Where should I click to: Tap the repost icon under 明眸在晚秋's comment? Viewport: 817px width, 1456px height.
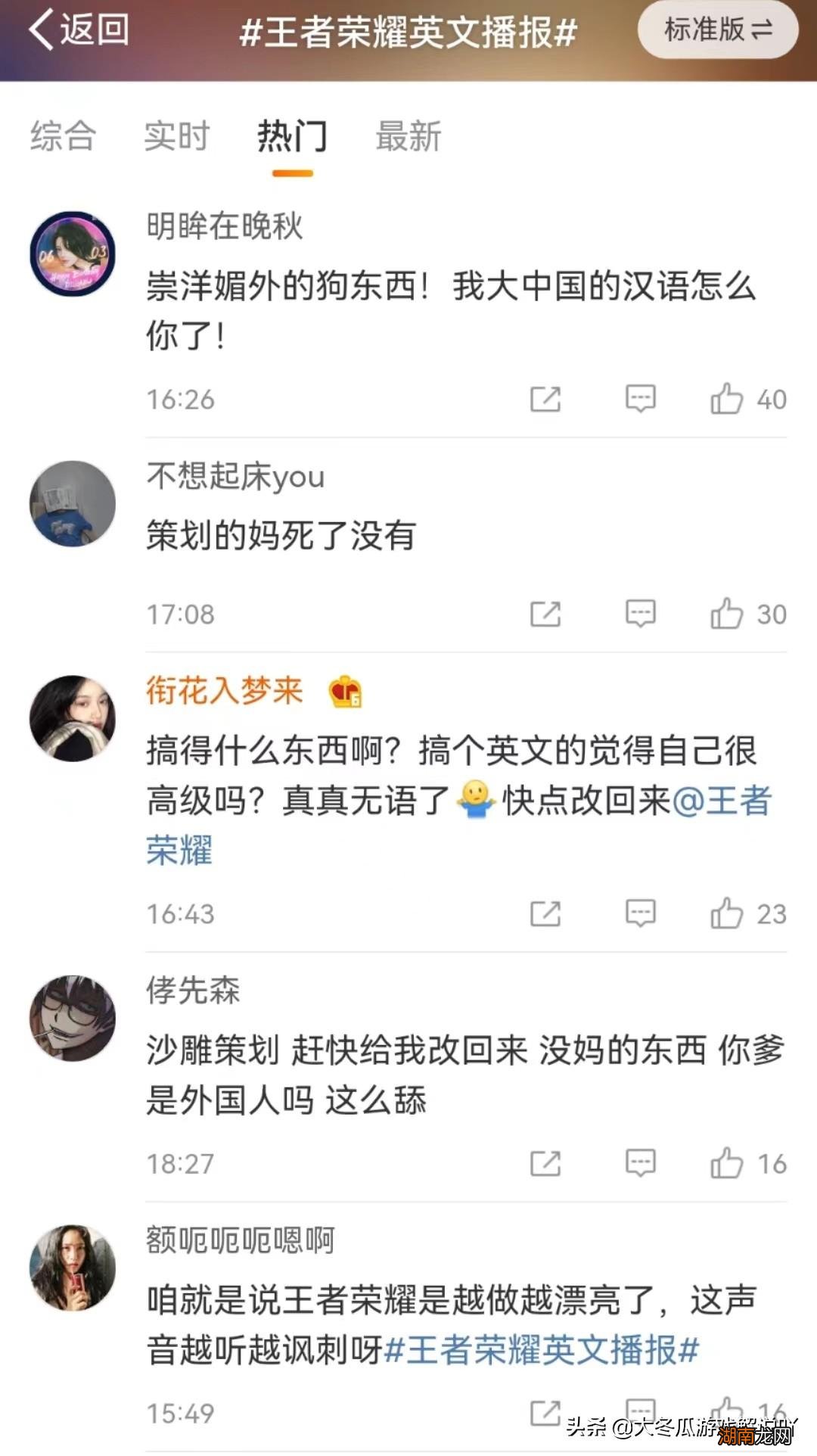pos(547,399)
